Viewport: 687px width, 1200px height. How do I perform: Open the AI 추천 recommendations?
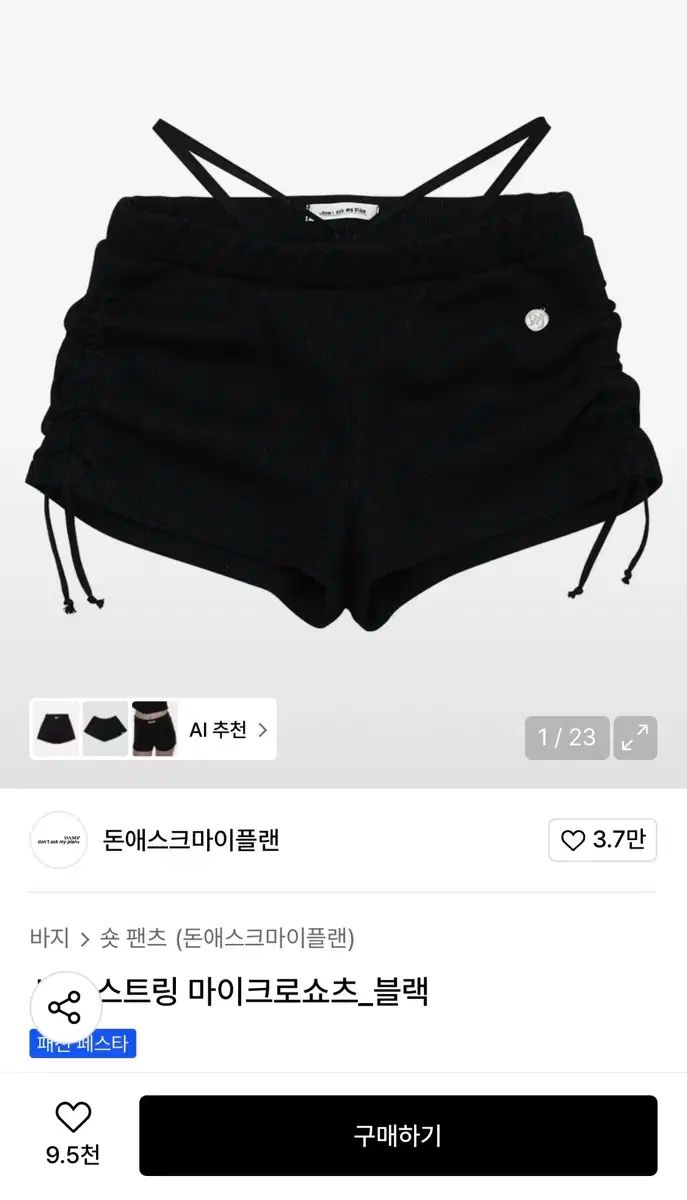pos(228,729)
